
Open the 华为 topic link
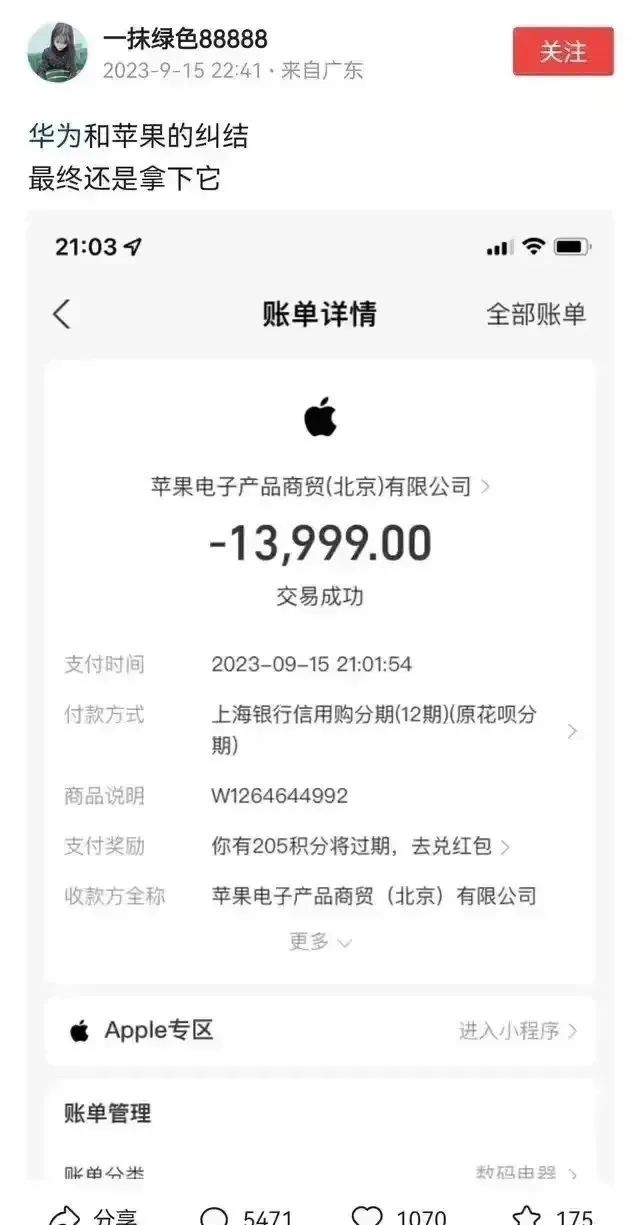pyautogui.click(x=54, y=135)
